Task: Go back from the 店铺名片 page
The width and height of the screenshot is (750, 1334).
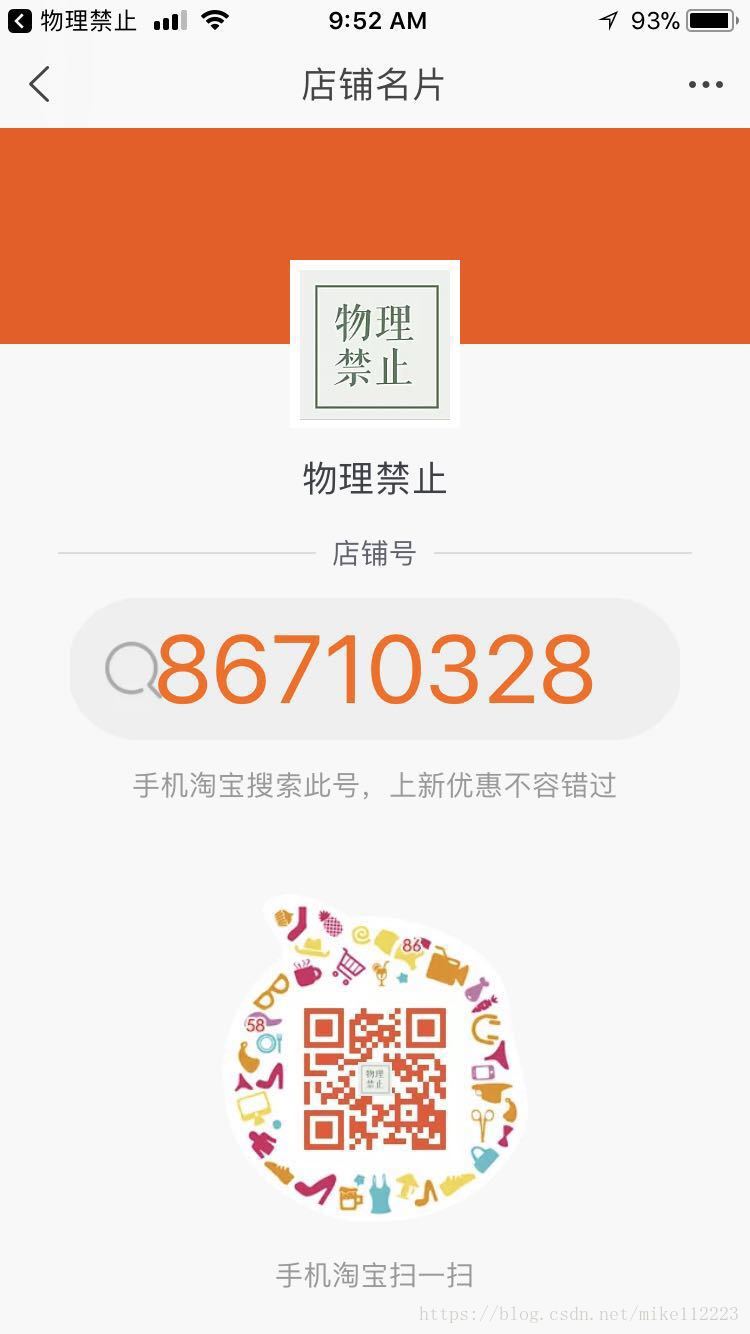Action: coord(39,85)
